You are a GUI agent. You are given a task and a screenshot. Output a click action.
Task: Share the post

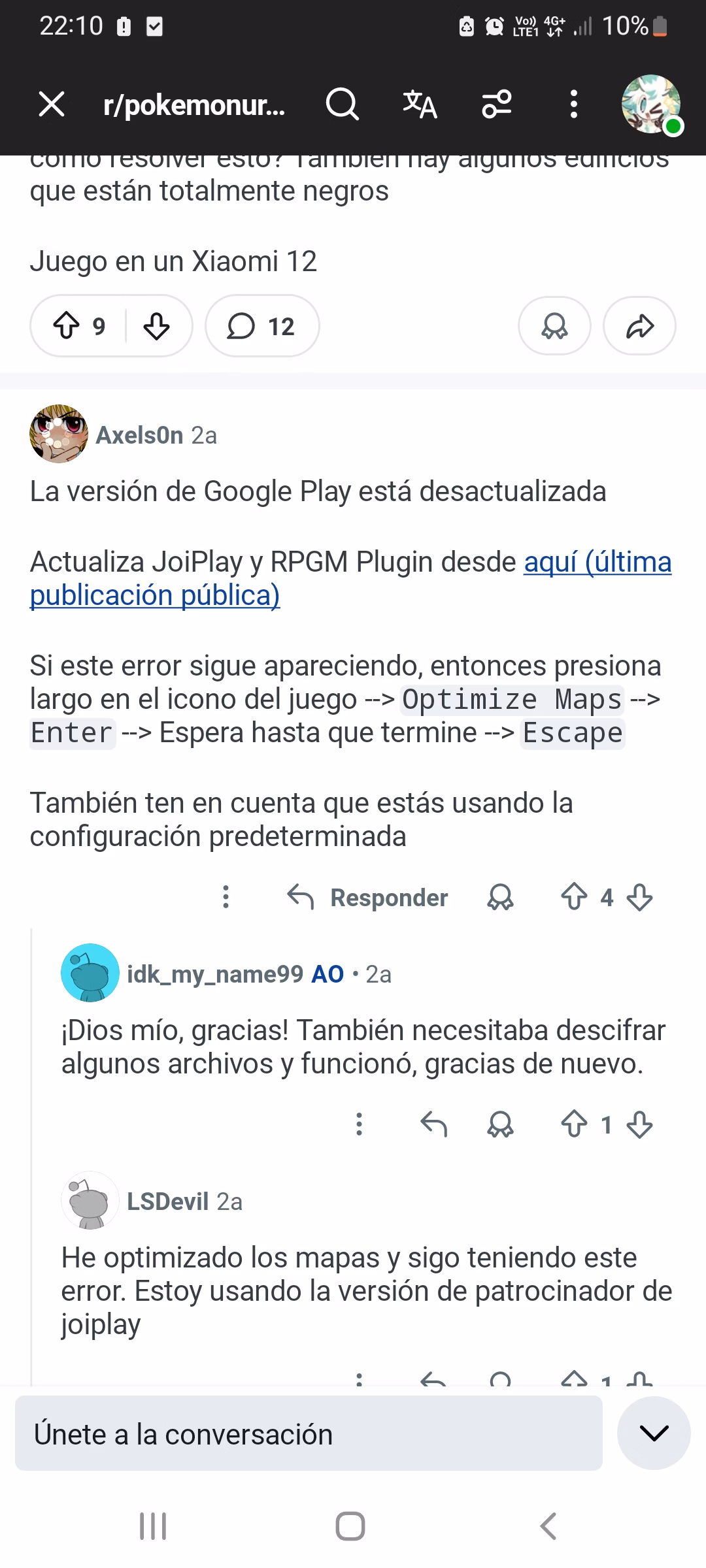[x=639, y=325]
